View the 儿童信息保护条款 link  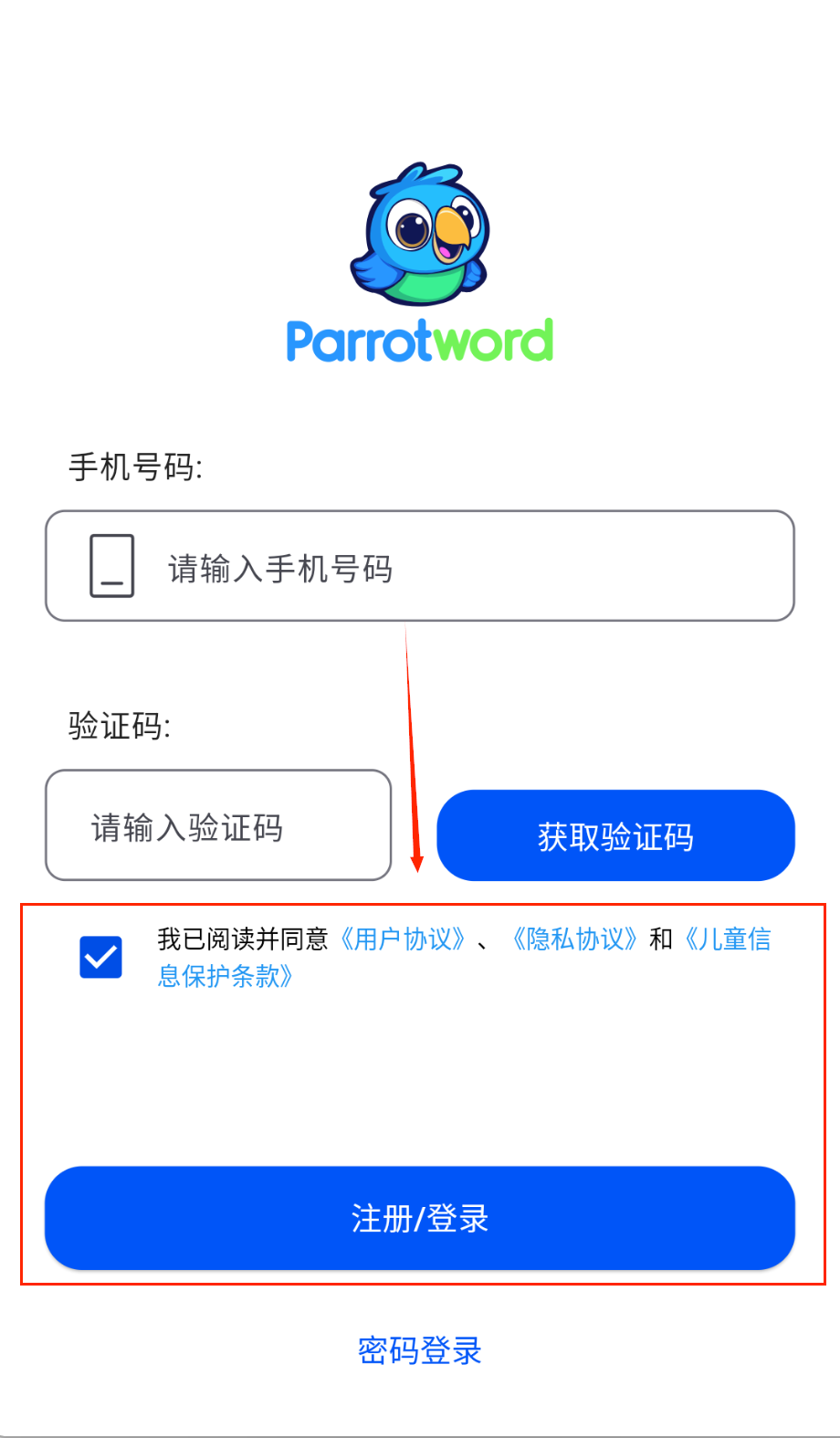(729, 939)
